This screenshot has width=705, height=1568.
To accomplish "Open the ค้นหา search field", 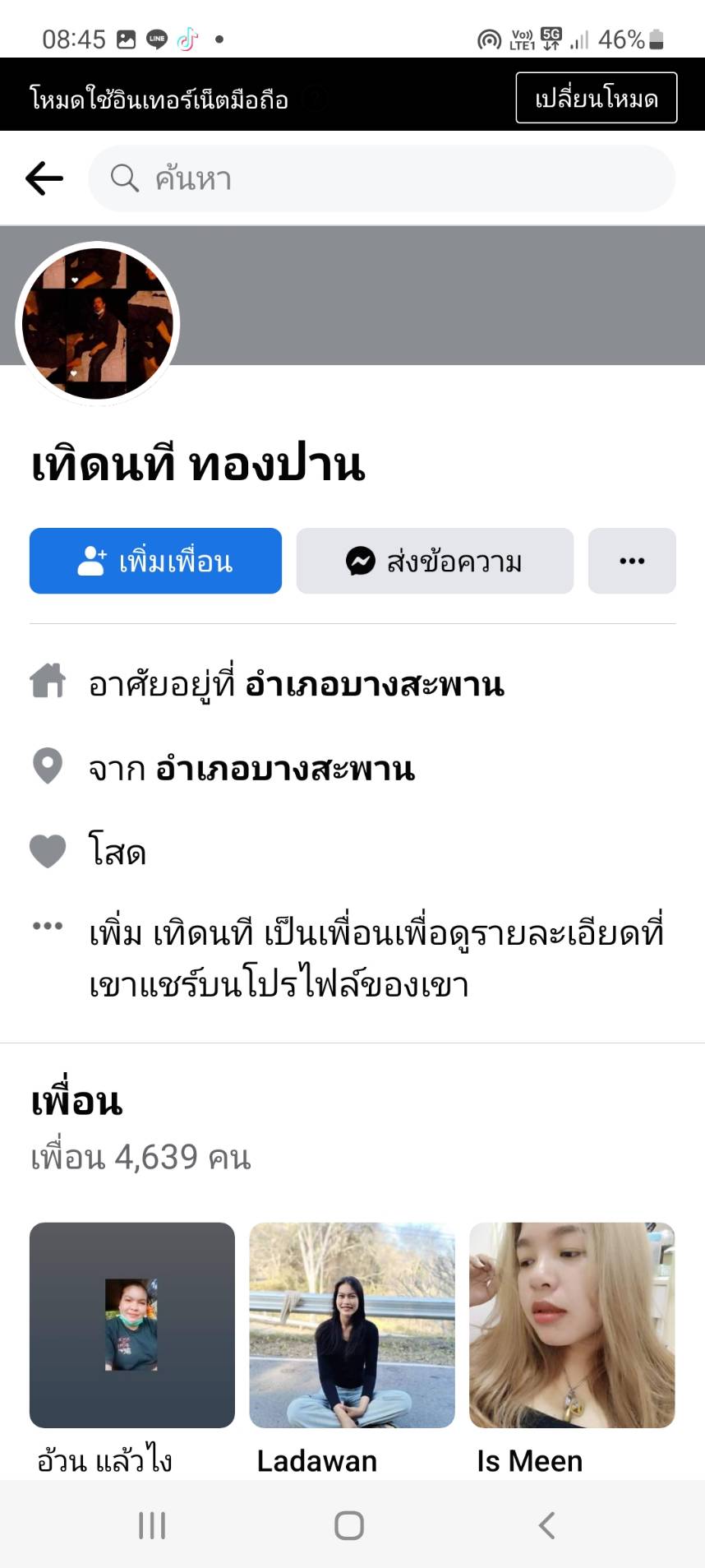I will click(x=381, y=178).
